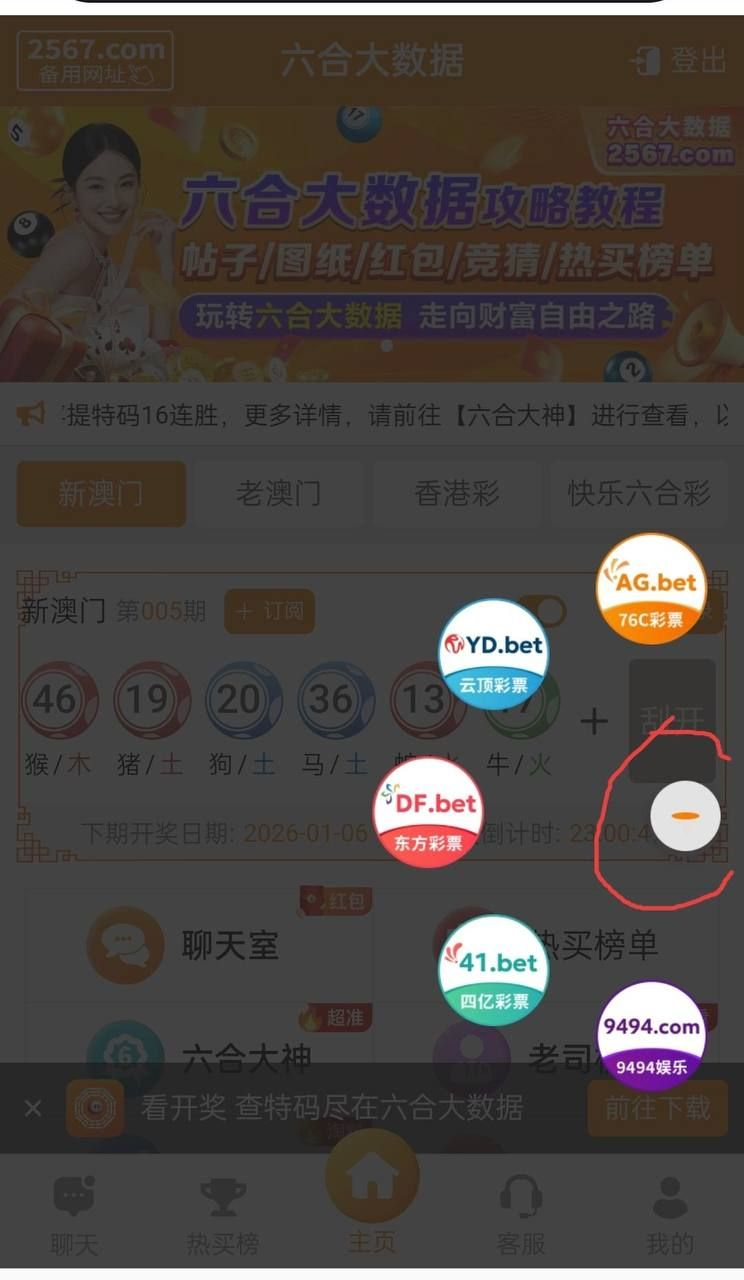Subscribe with the 订阅 button

269,611
